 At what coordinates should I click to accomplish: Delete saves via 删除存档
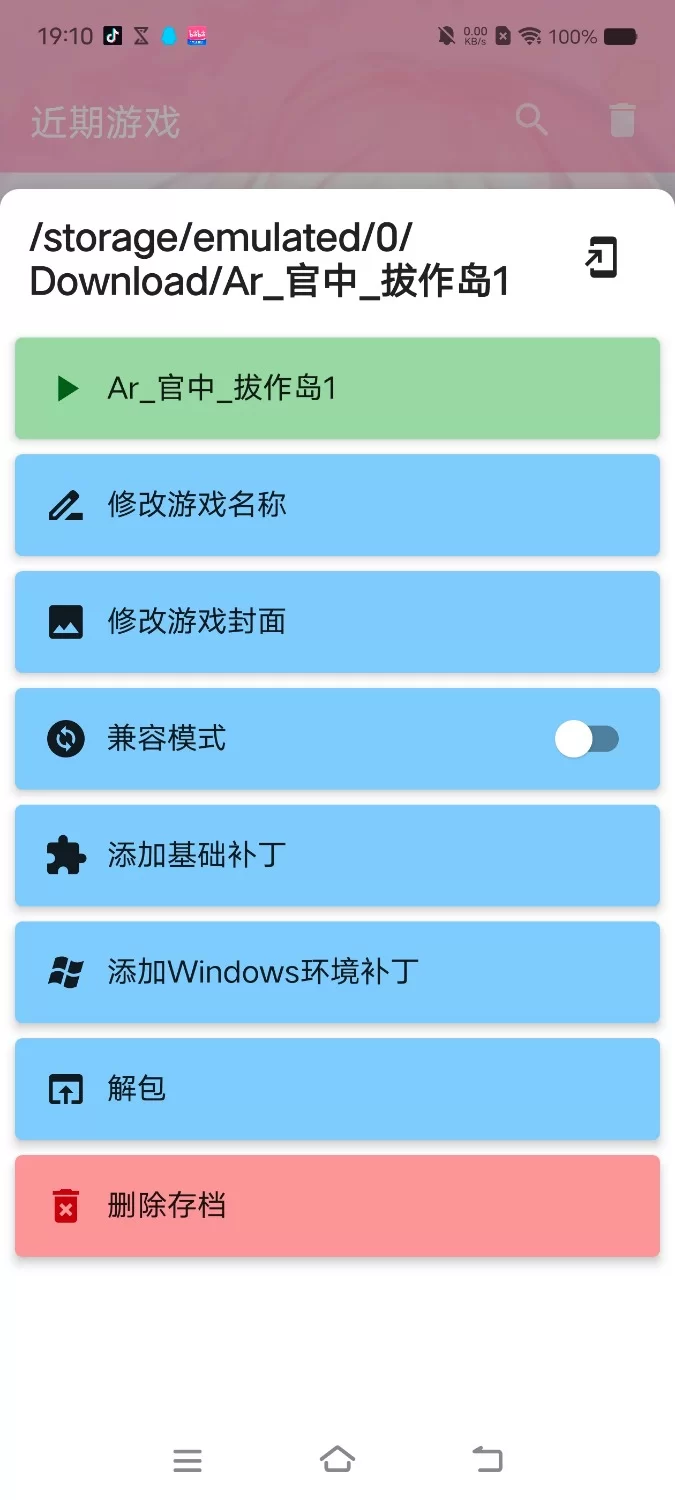tap(337, 1206)
